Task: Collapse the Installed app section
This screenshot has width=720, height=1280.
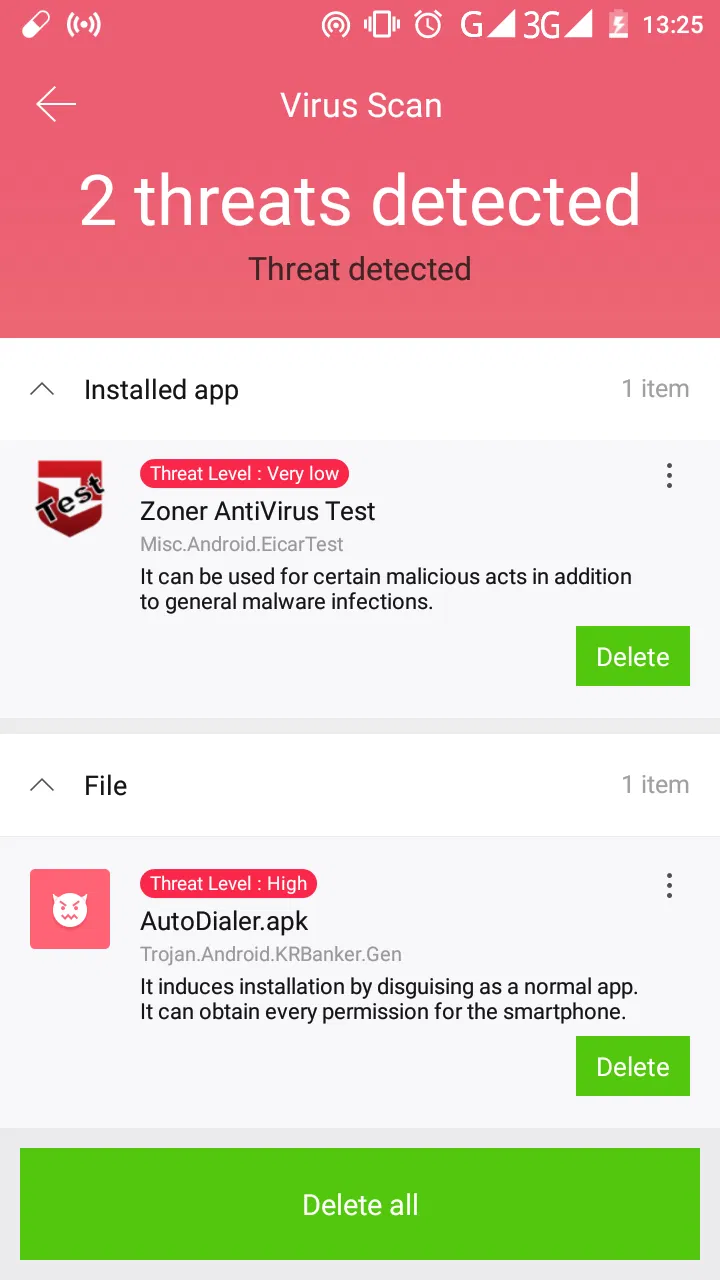Action: click(42, 389)
